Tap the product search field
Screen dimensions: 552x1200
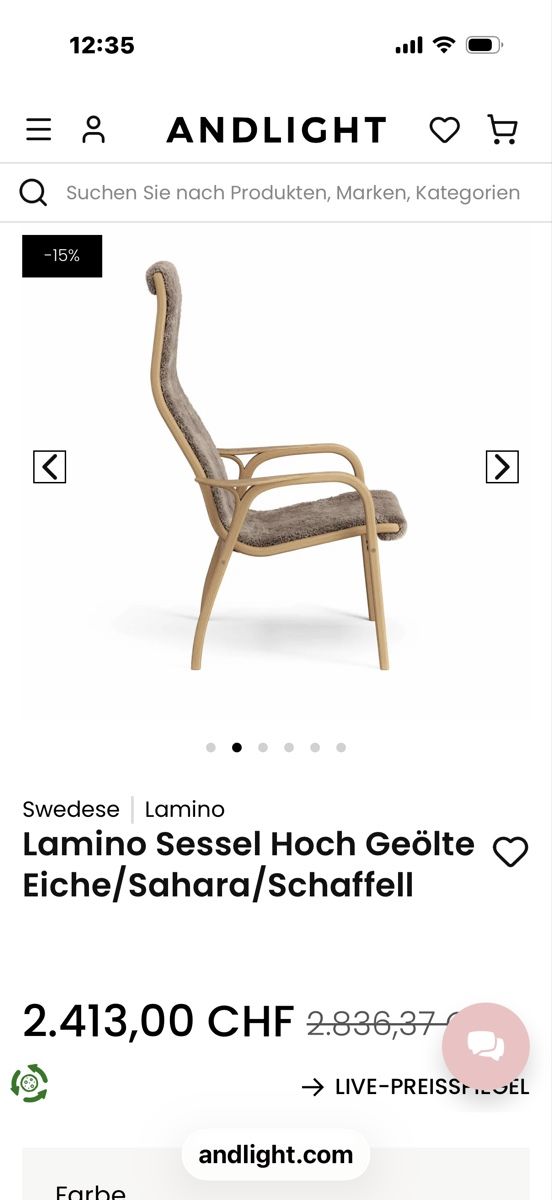click(x=276, y=192)
